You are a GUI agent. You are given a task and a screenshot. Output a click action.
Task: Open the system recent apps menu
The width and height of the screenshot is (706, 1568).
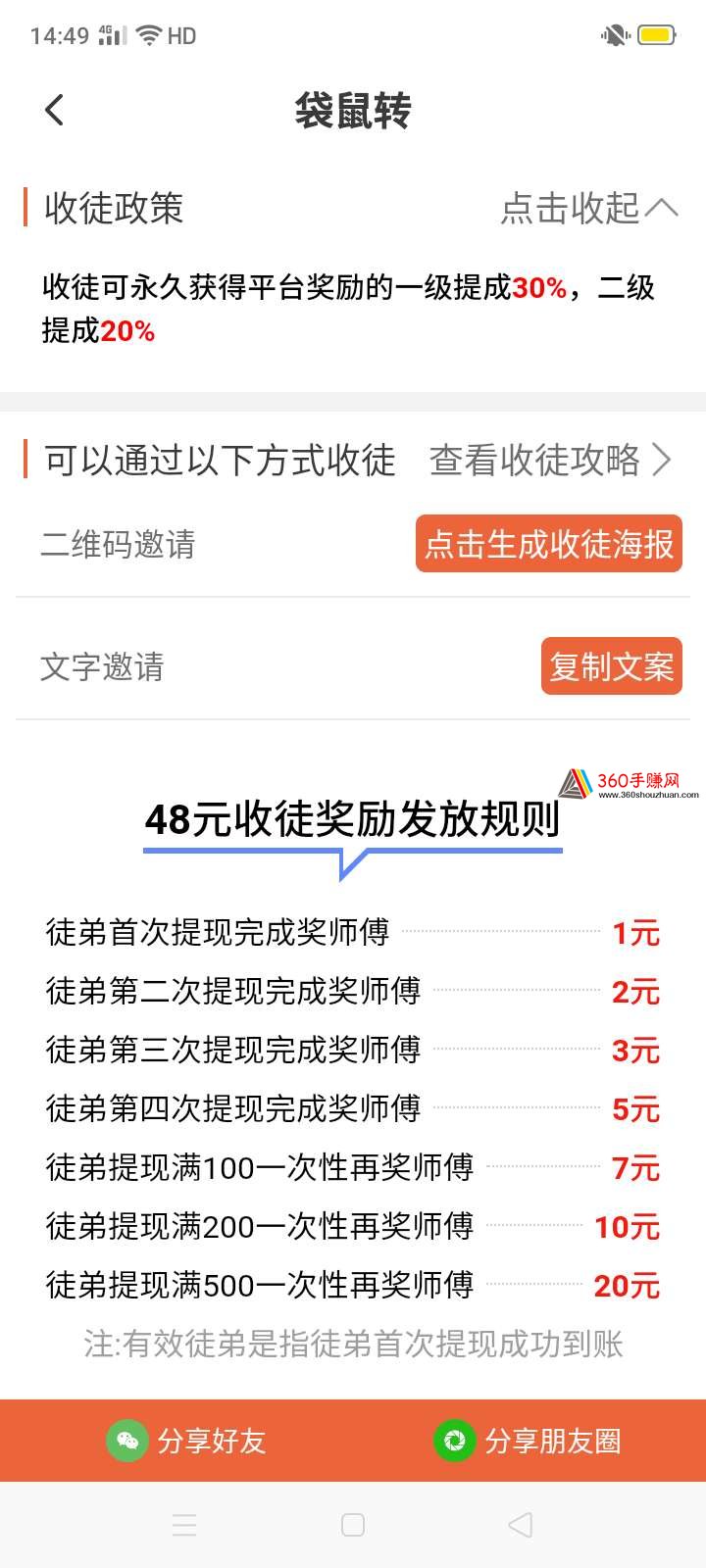[184, 1525]
